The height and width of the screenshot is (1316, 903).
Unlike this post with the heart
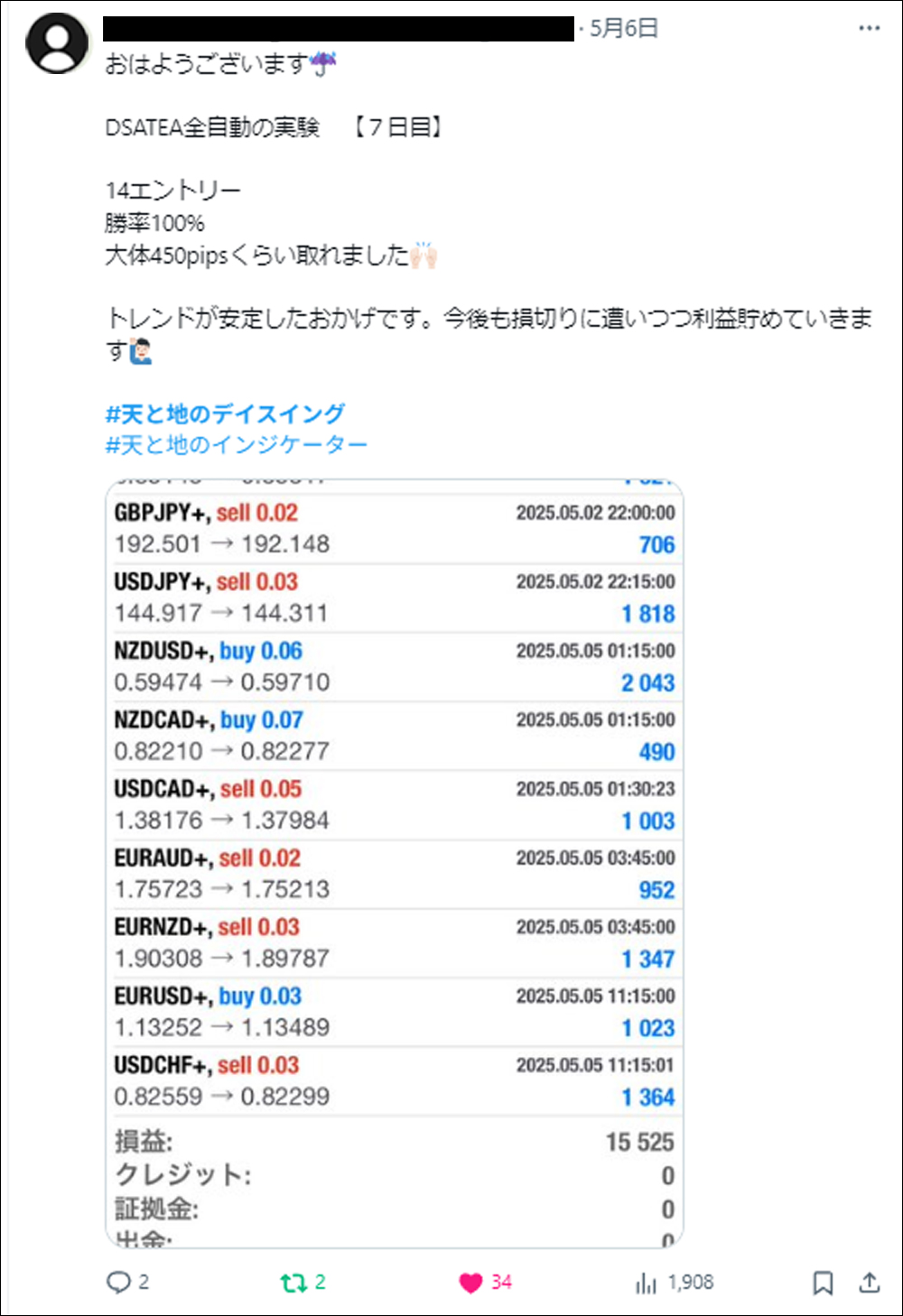tap(471, 1282)
